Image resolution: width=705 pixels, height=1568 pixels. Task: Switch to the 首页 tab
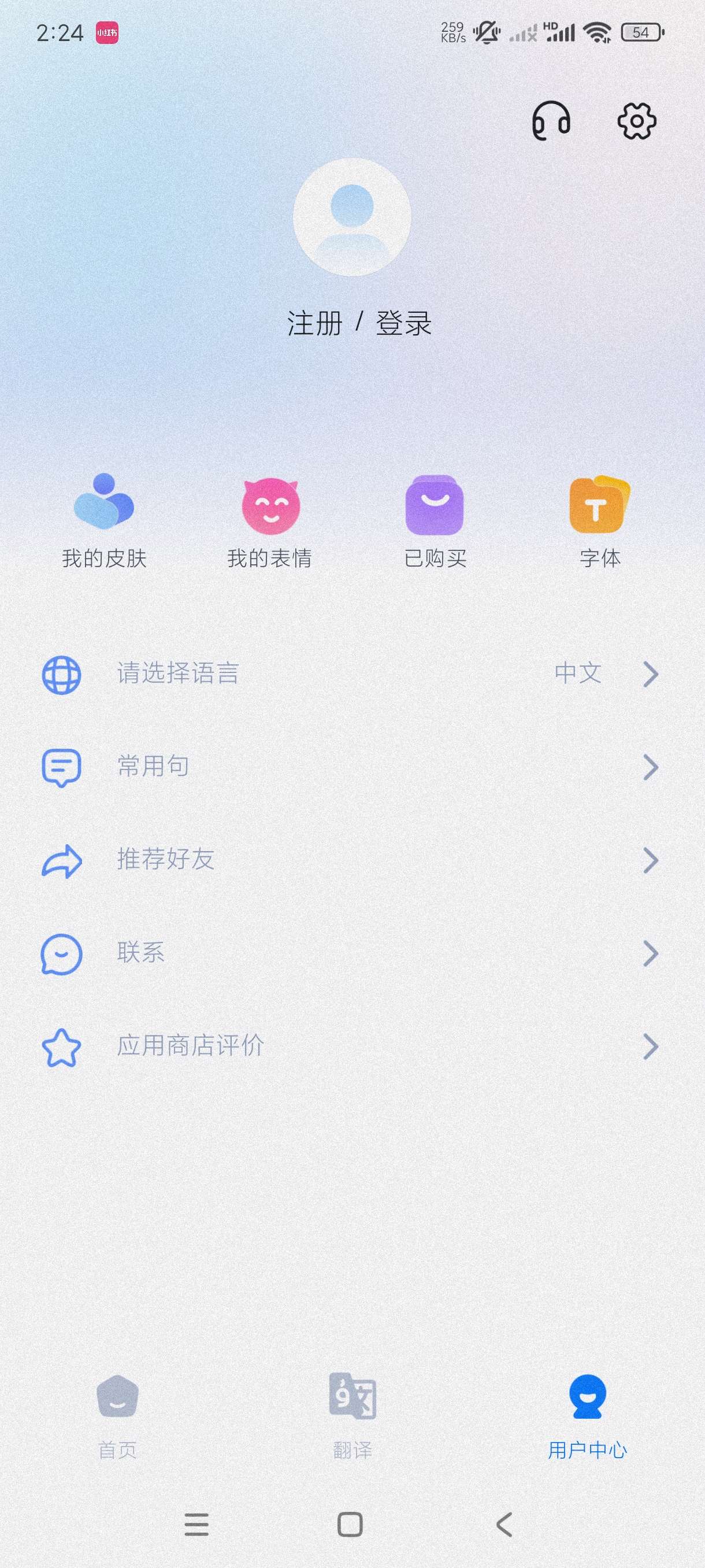pyautogui.click(x=117, y=1417)
